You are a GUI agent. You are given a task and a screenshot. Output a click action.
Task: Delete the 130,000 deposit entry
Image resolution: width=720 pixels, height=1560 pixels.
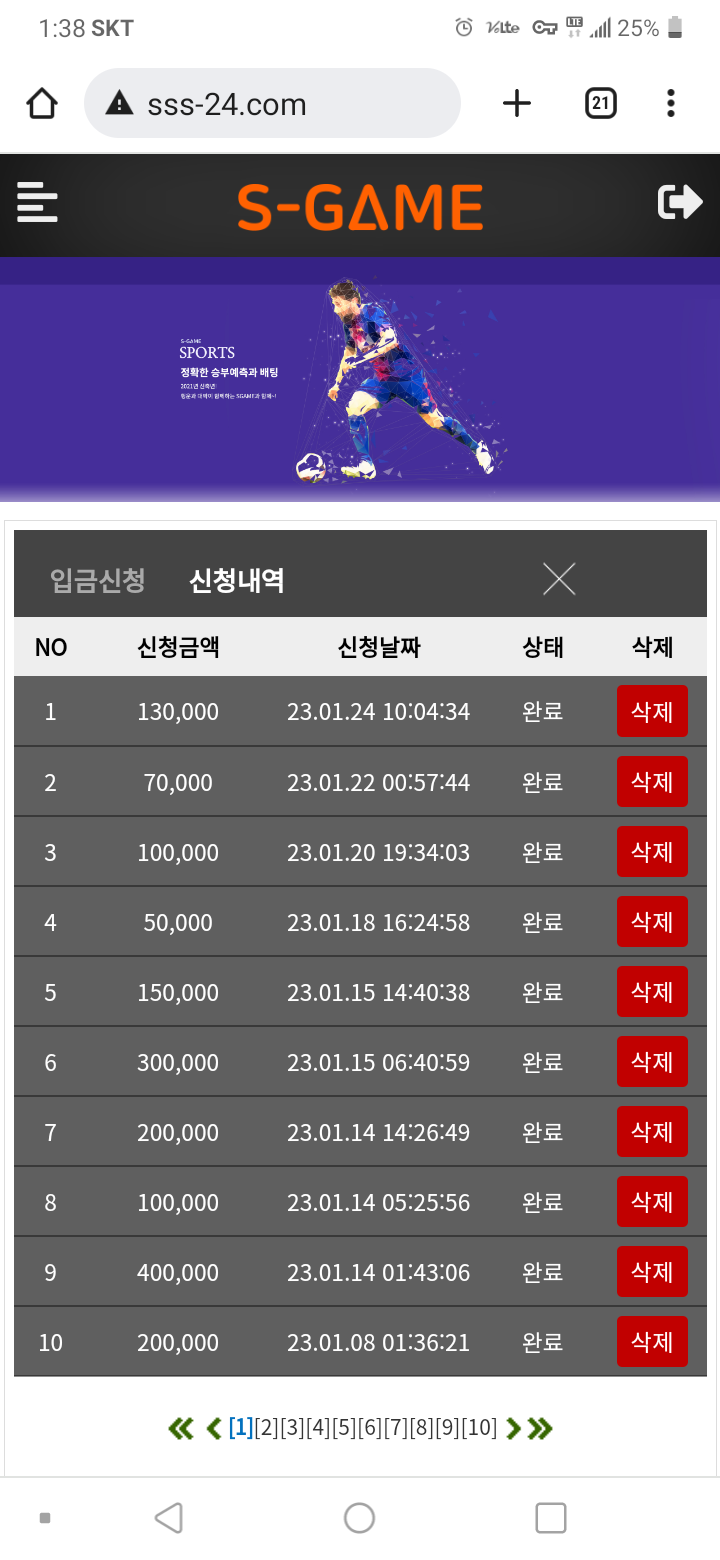click(652, 711)
